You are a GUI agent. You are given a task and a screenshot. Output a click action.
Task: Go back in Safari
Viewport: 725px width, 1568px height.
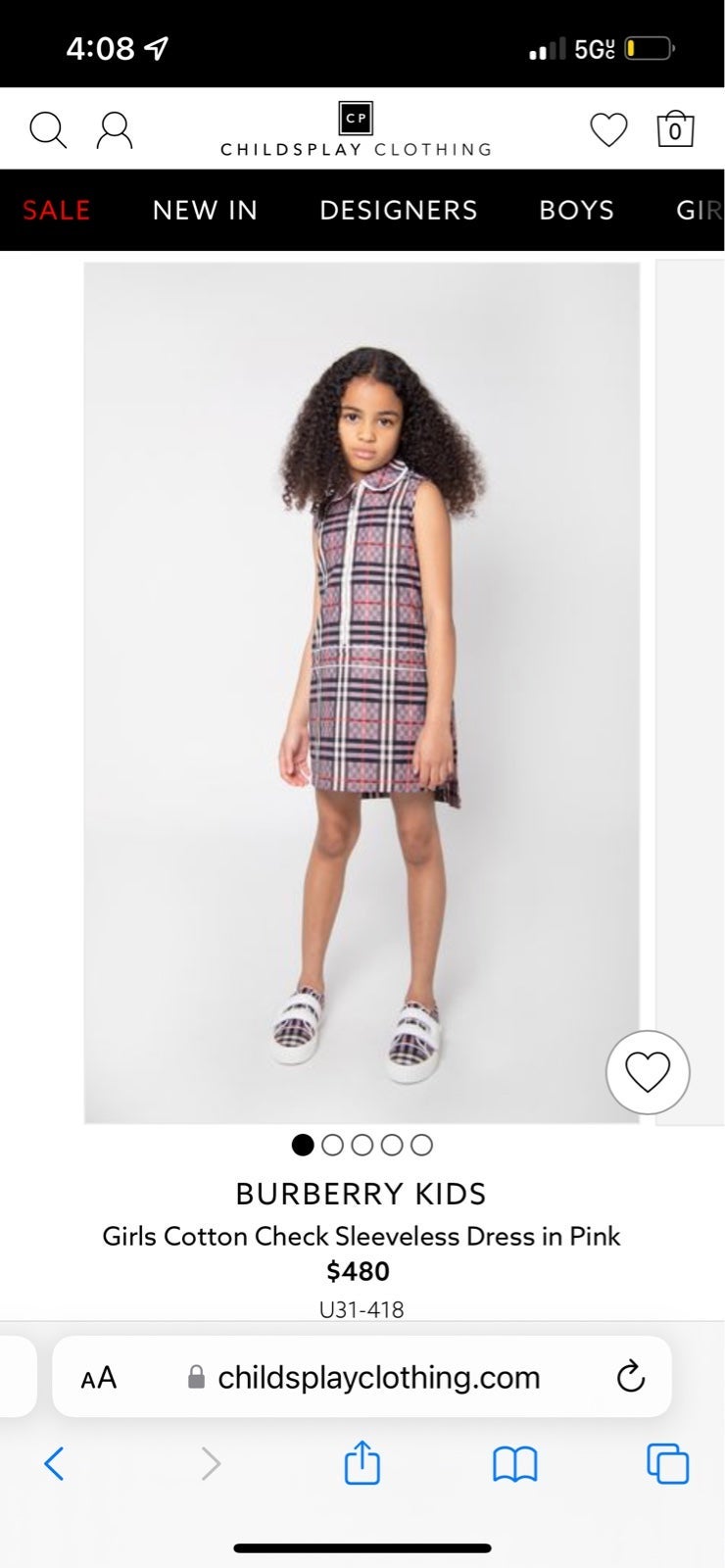coord(55,1464)
